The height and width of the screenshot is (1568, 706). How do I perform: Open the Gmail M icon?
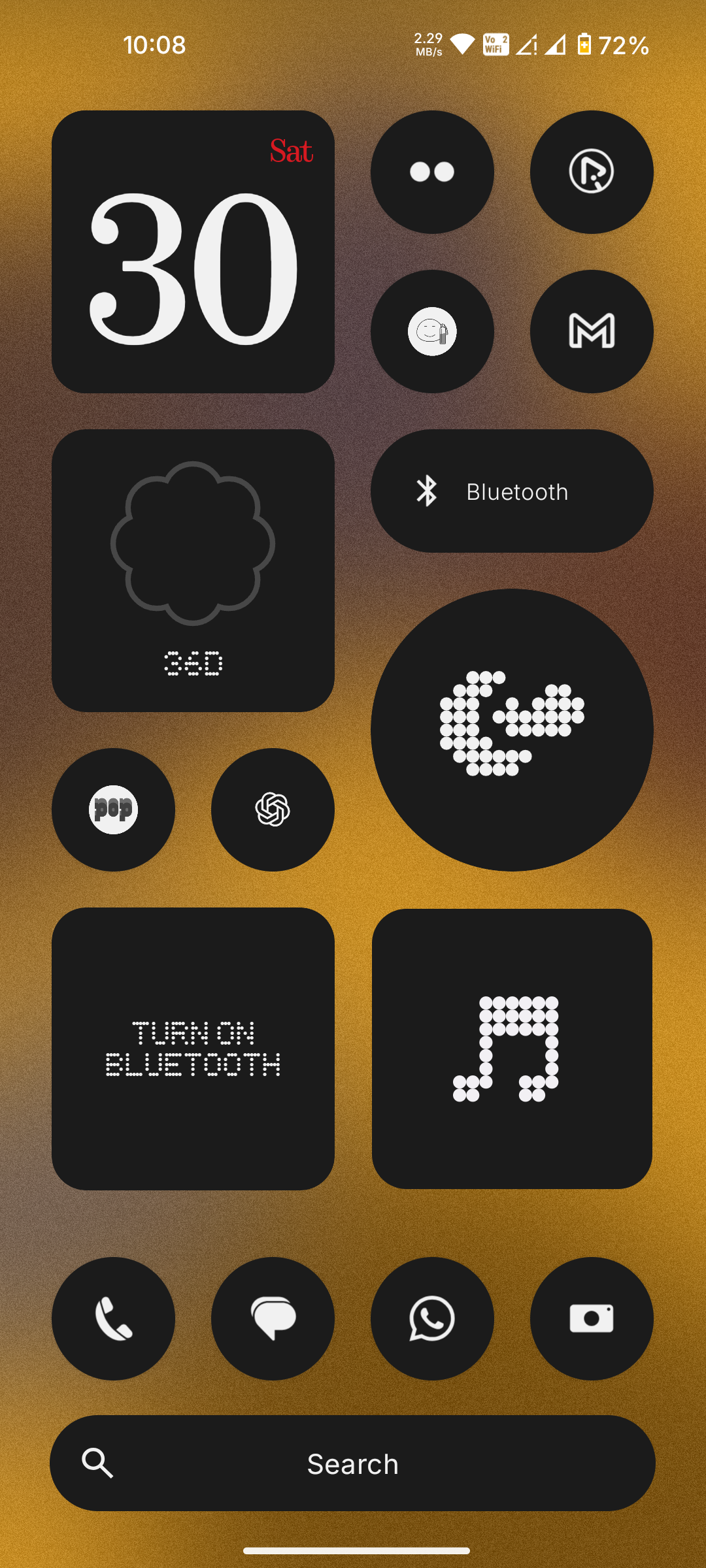coord(591,331)
